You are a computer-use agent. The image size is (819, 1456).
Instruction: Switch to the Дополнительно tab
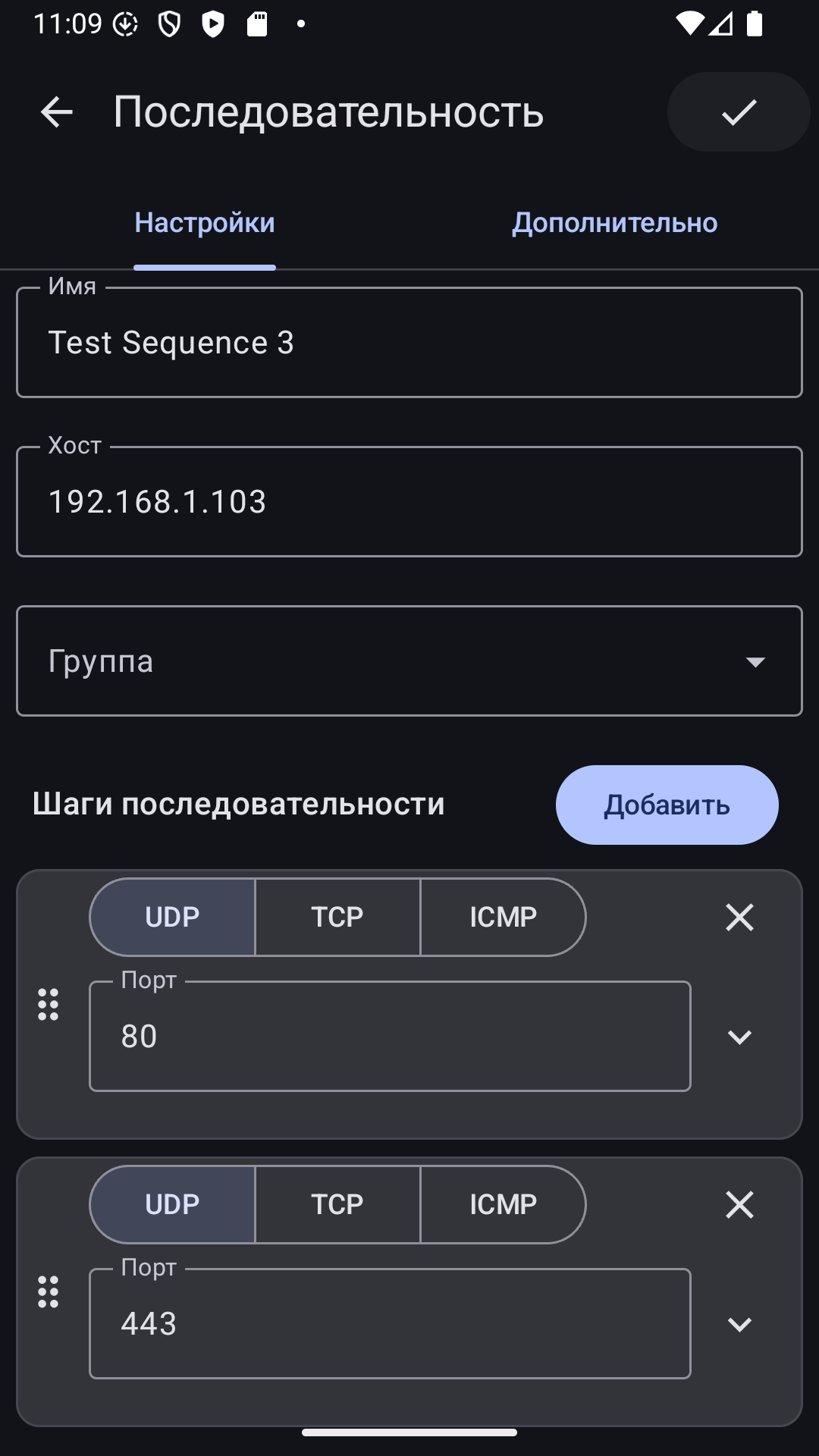coord(614,223)
